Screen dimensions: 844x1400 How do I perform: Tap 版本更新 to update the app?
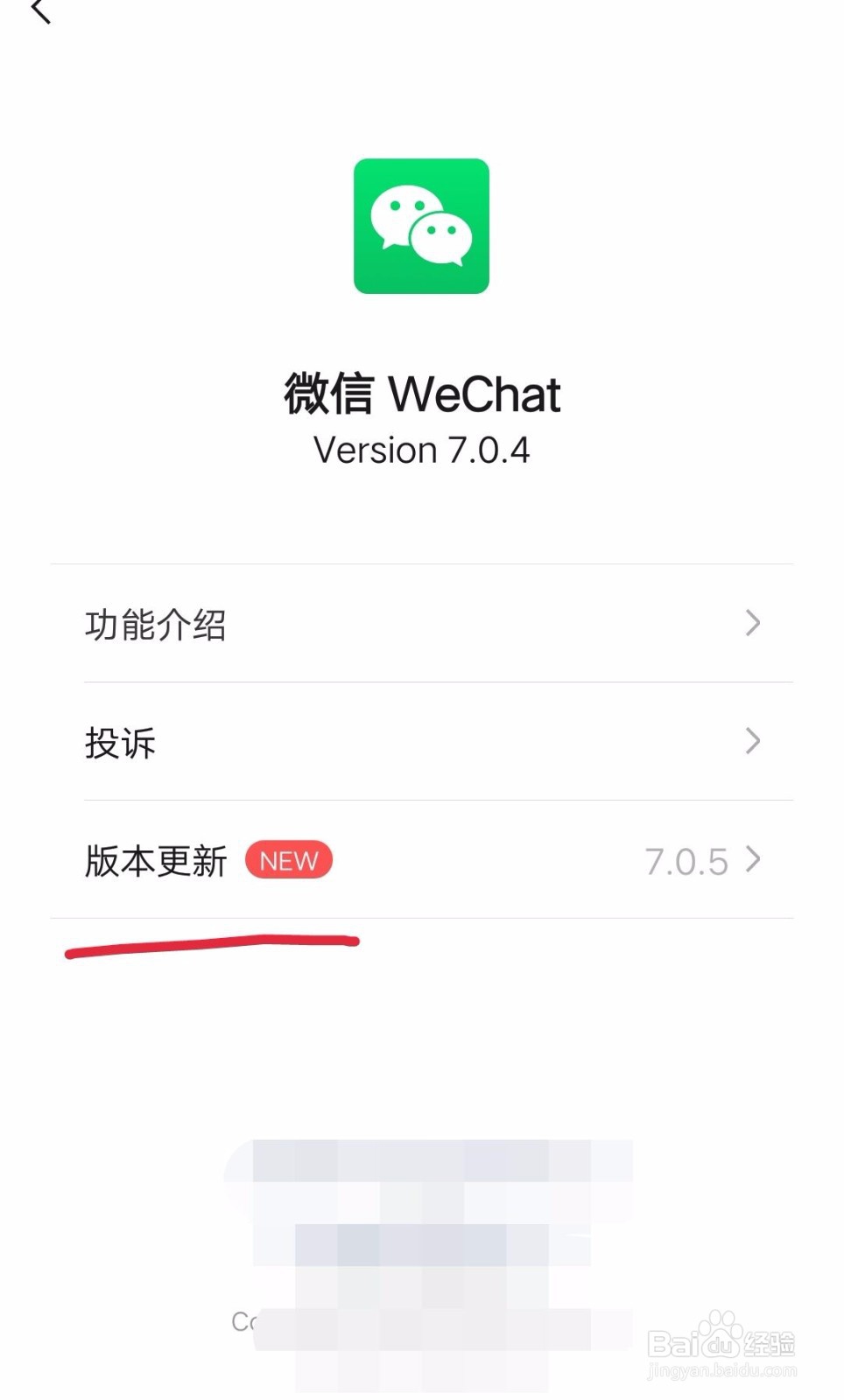[x=156, y=860]
